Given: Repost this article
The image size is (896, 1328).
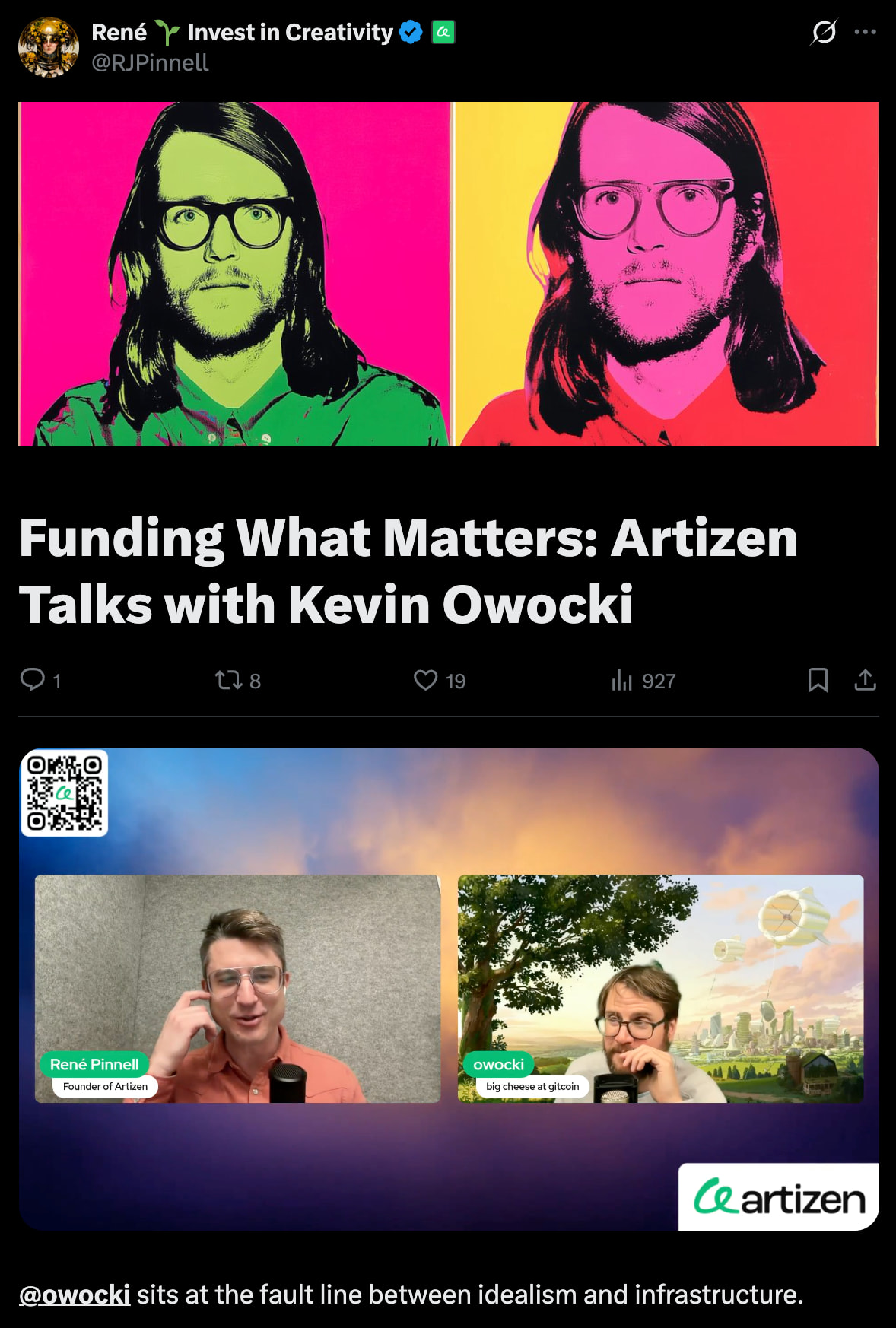Looking at the screenshot, I should [x=228, y=679].
